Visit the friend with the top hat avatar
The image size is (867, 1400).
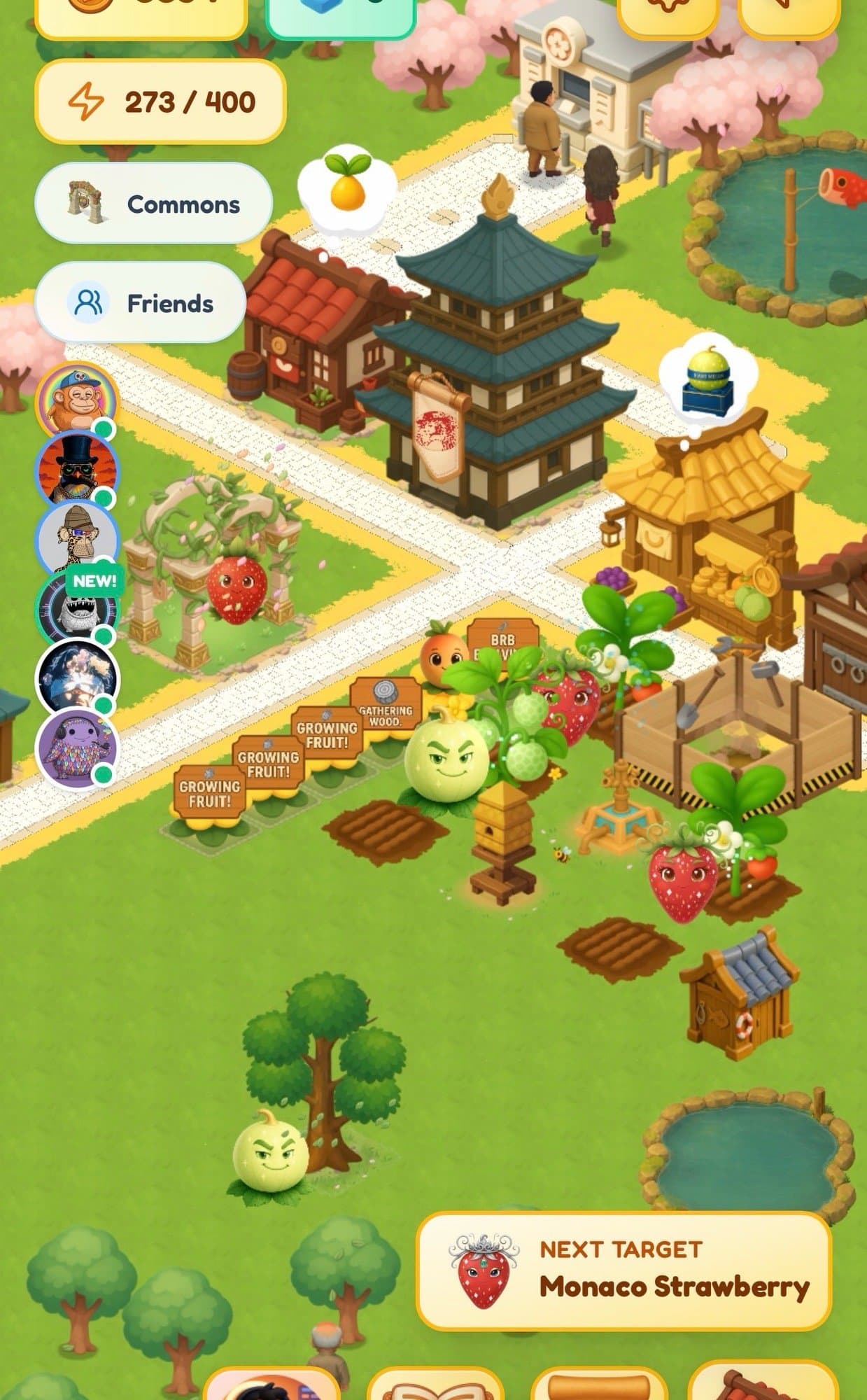[x=77, y=469]
